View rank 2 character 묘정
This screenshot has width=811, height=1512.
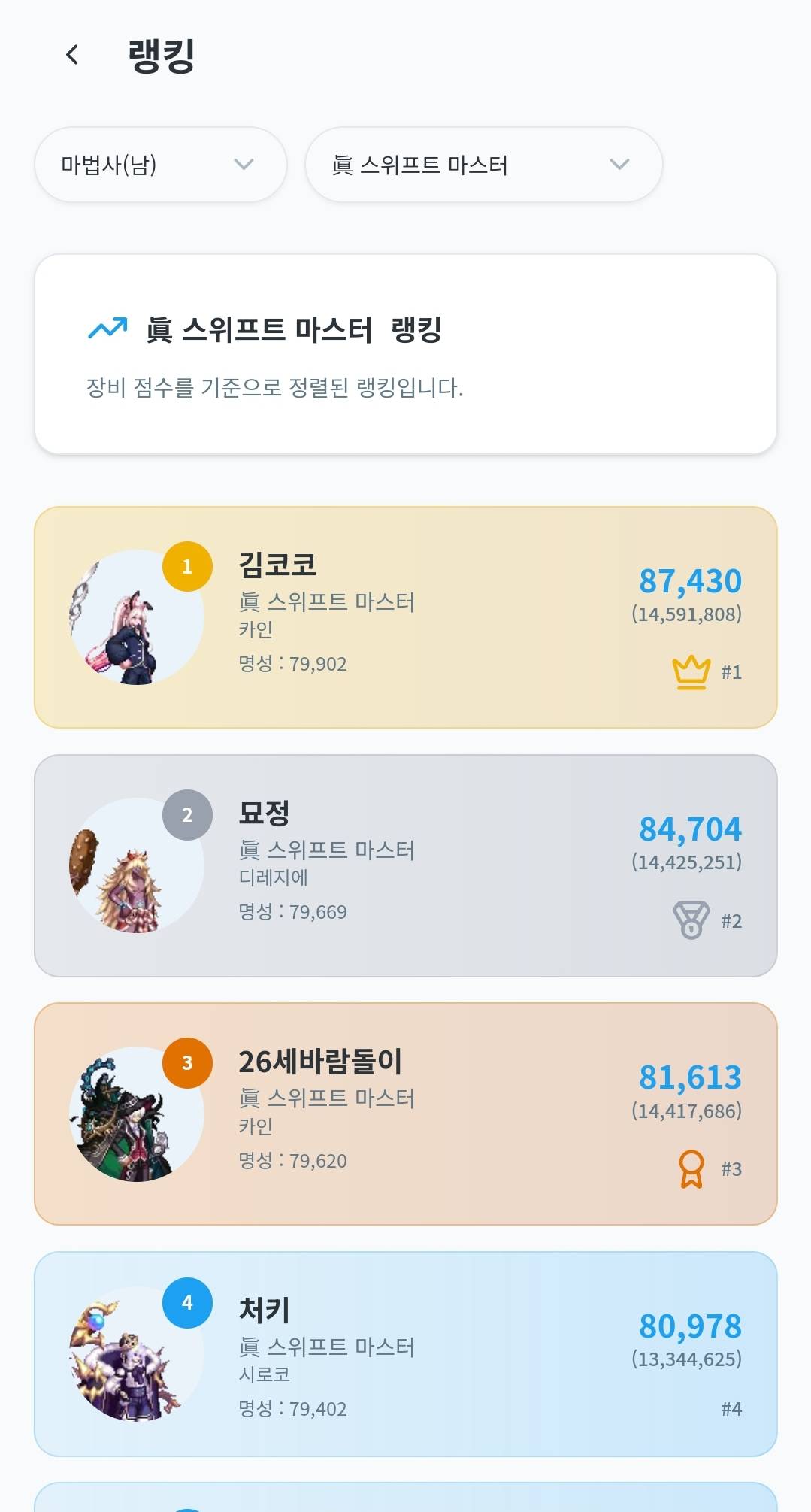click(x=405, y=865)
